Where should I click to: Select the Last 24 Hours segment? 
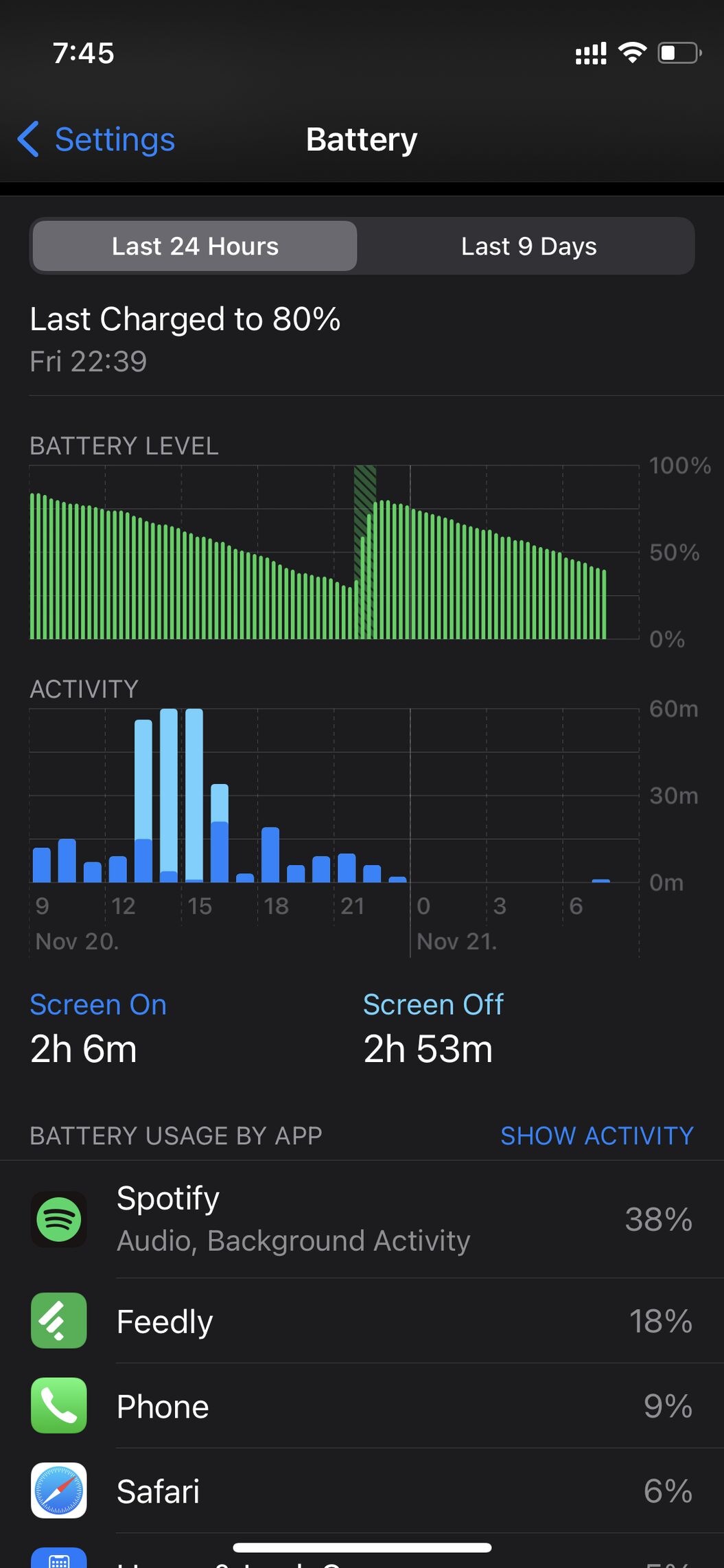tap(195, 246)
